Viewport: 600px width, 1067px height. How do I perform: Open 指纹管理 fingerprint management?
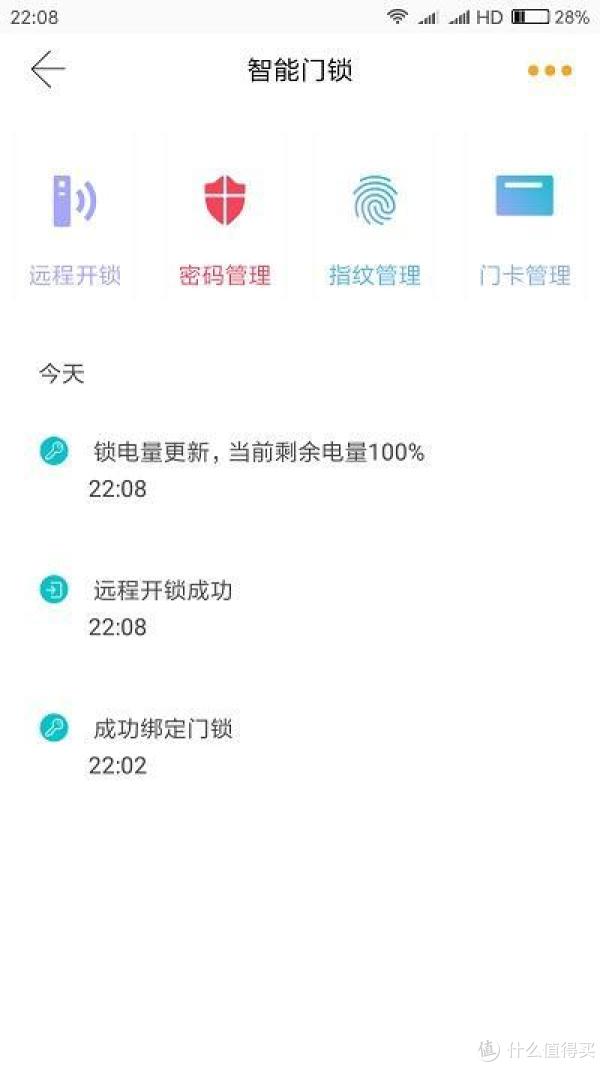click(375, 225)
